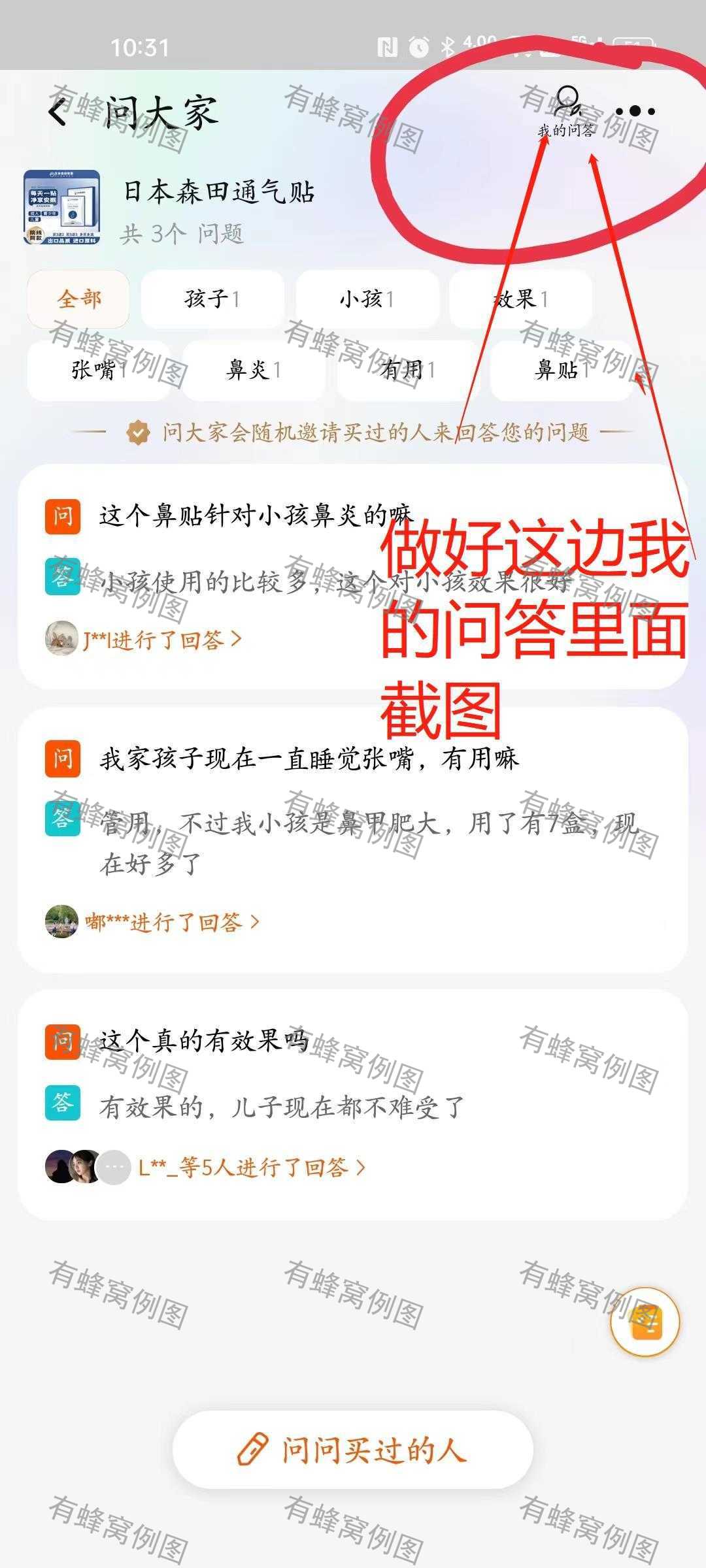The image size is (706, 1568).
Task: Go back from the 问大家 page
Action: point(59,112)
